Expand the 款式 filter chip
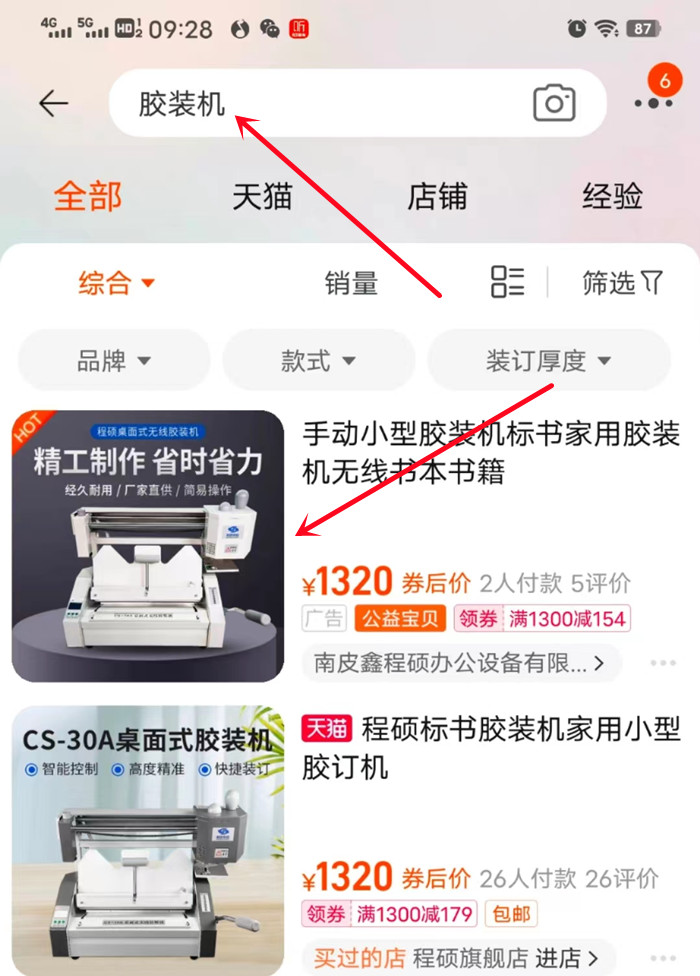The image size is (700, 976). (x=318, y=360)
